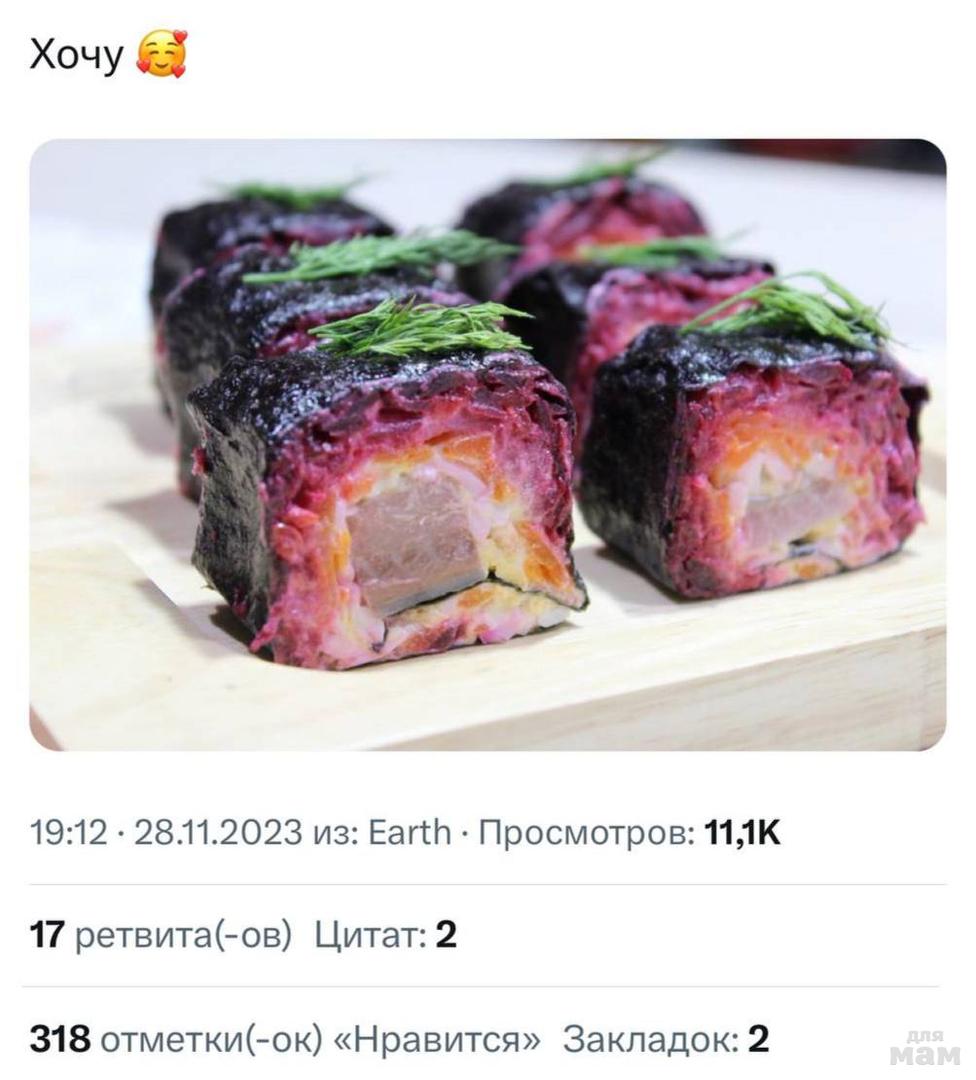Open the sushi roll photo in the tweet

pos(487,445)
